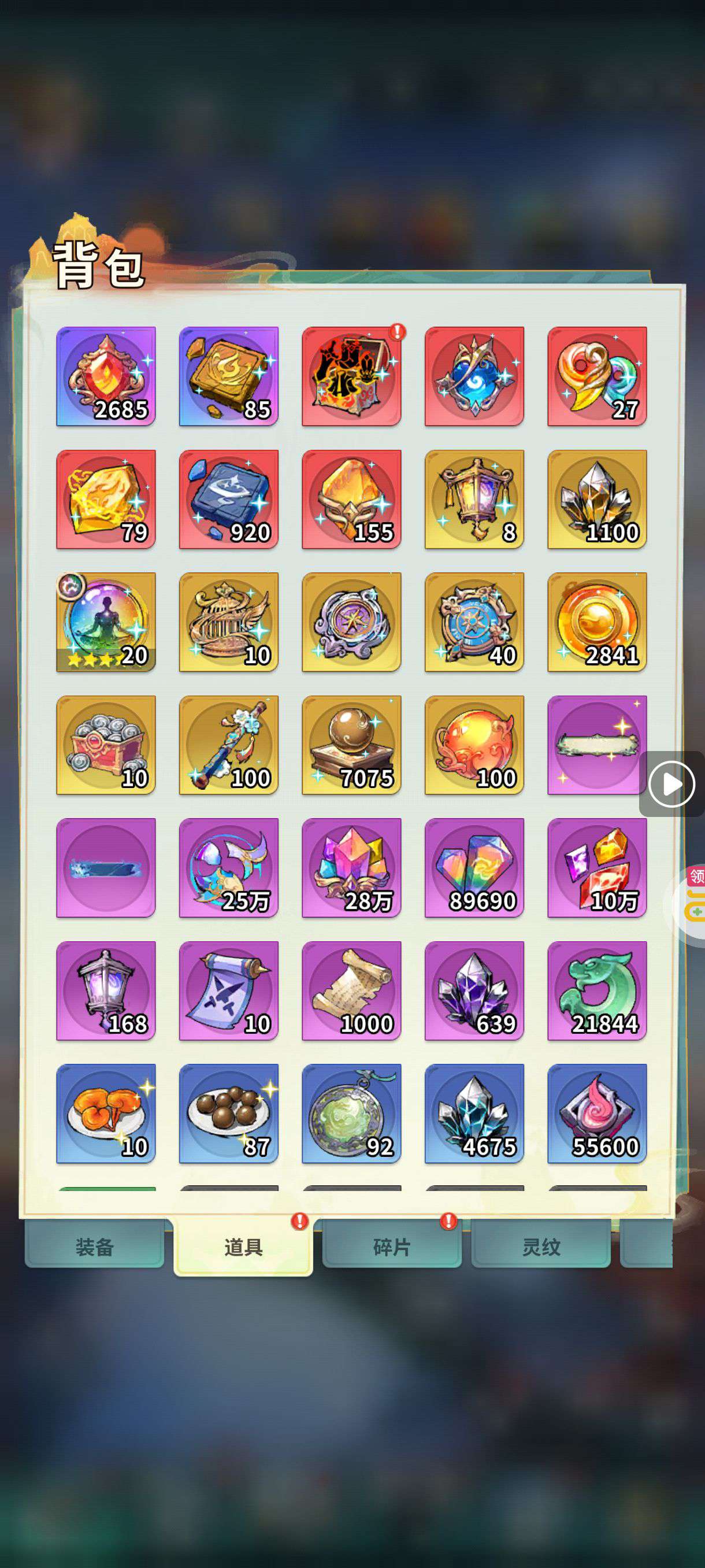Viewport: 705px width, 1568px height.
Task: Open the paper scroll item with 1000
Action: (351, 991)
